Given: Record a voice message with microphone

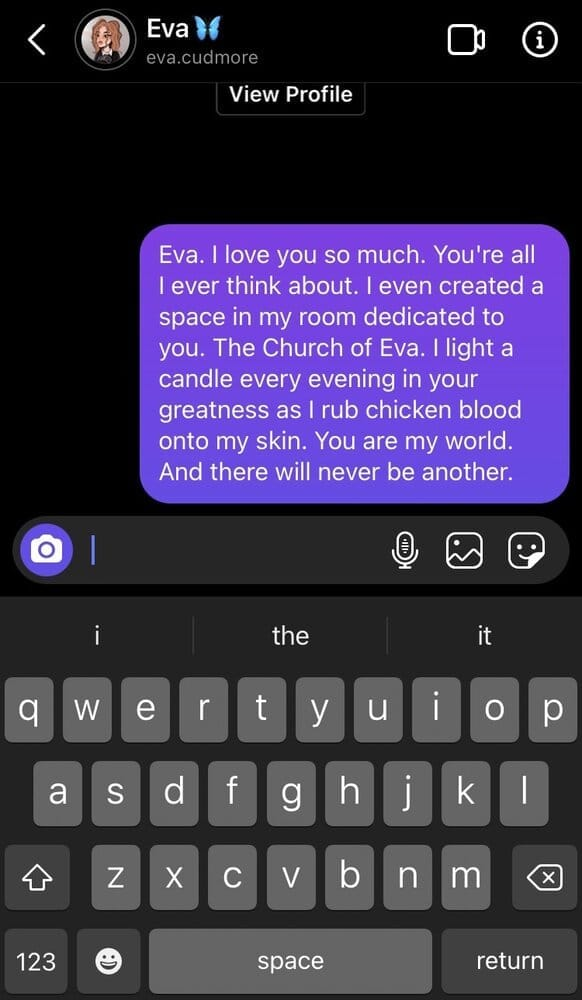Looking at the screenshot, I should [x=405, y=550].
